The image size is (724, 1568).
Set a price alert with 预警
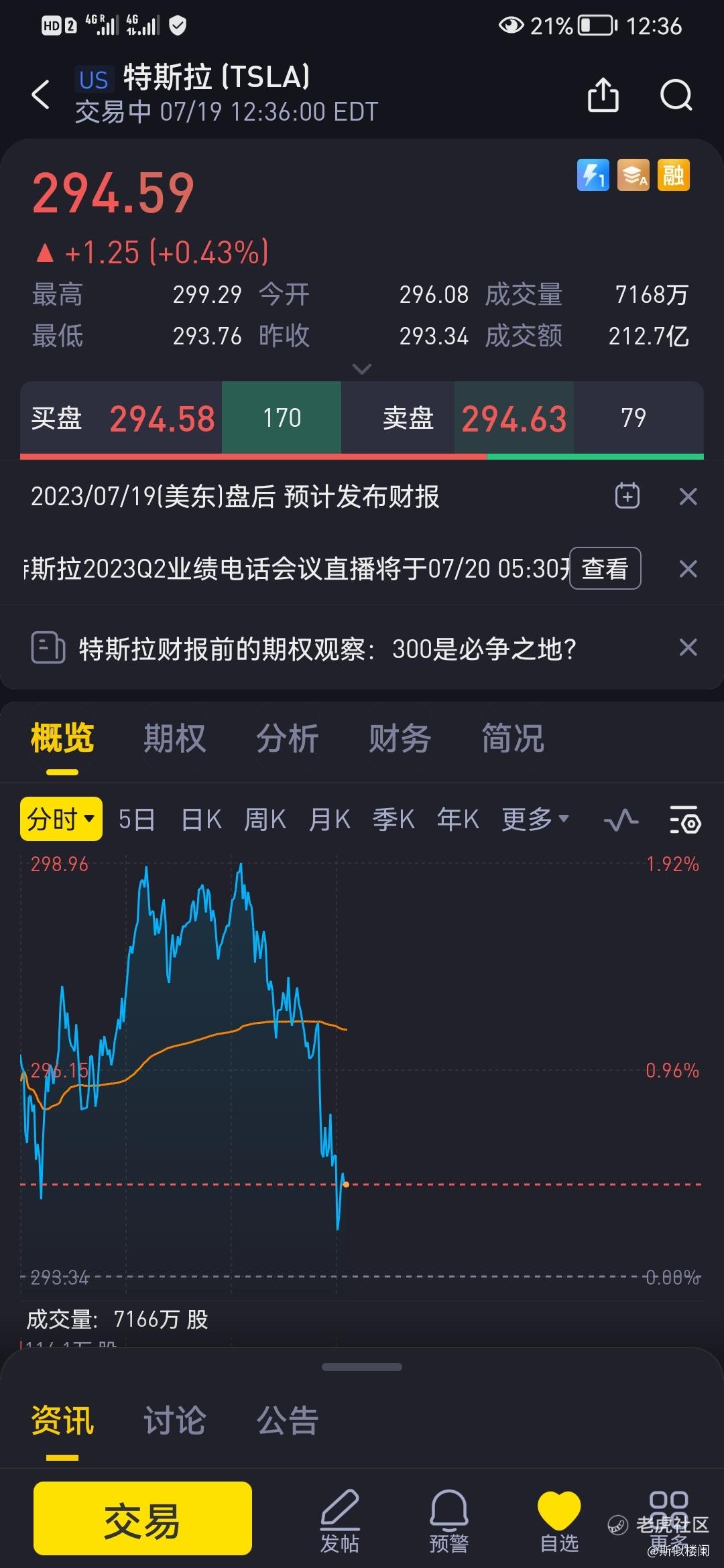(x=448, y=1521)
